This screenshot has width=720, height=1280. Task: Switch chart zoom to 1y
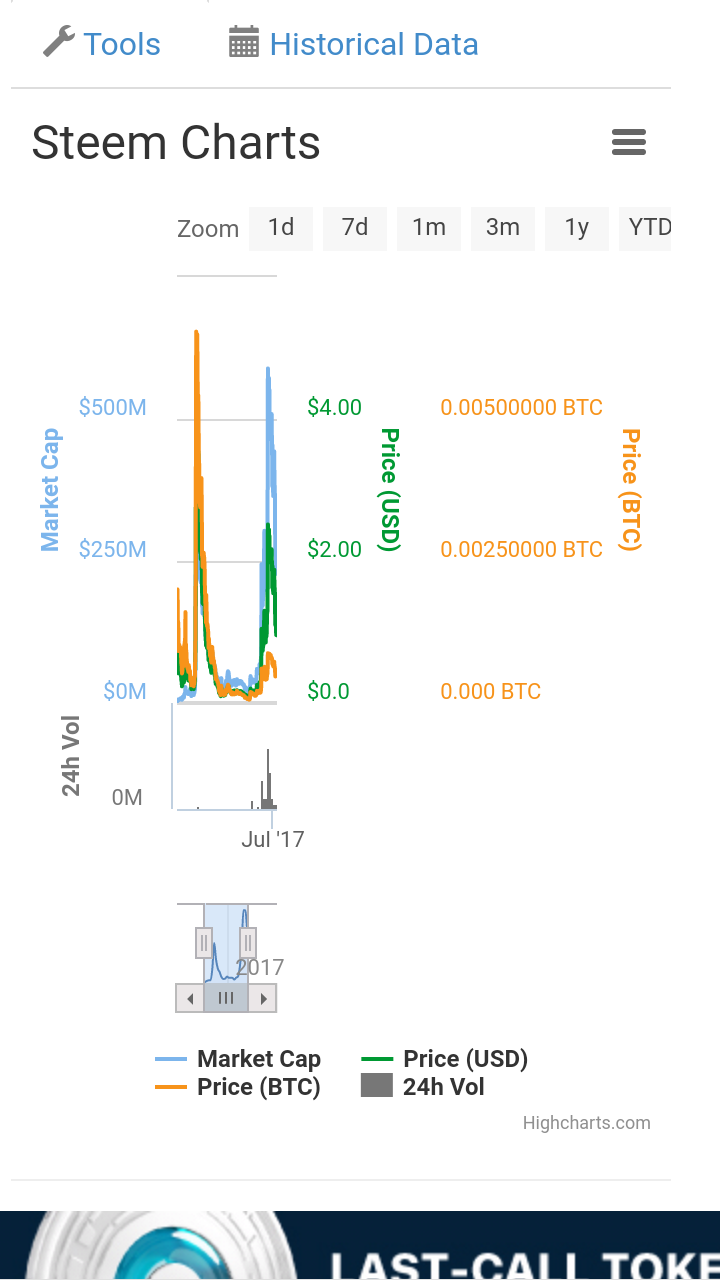coord(577,228)
